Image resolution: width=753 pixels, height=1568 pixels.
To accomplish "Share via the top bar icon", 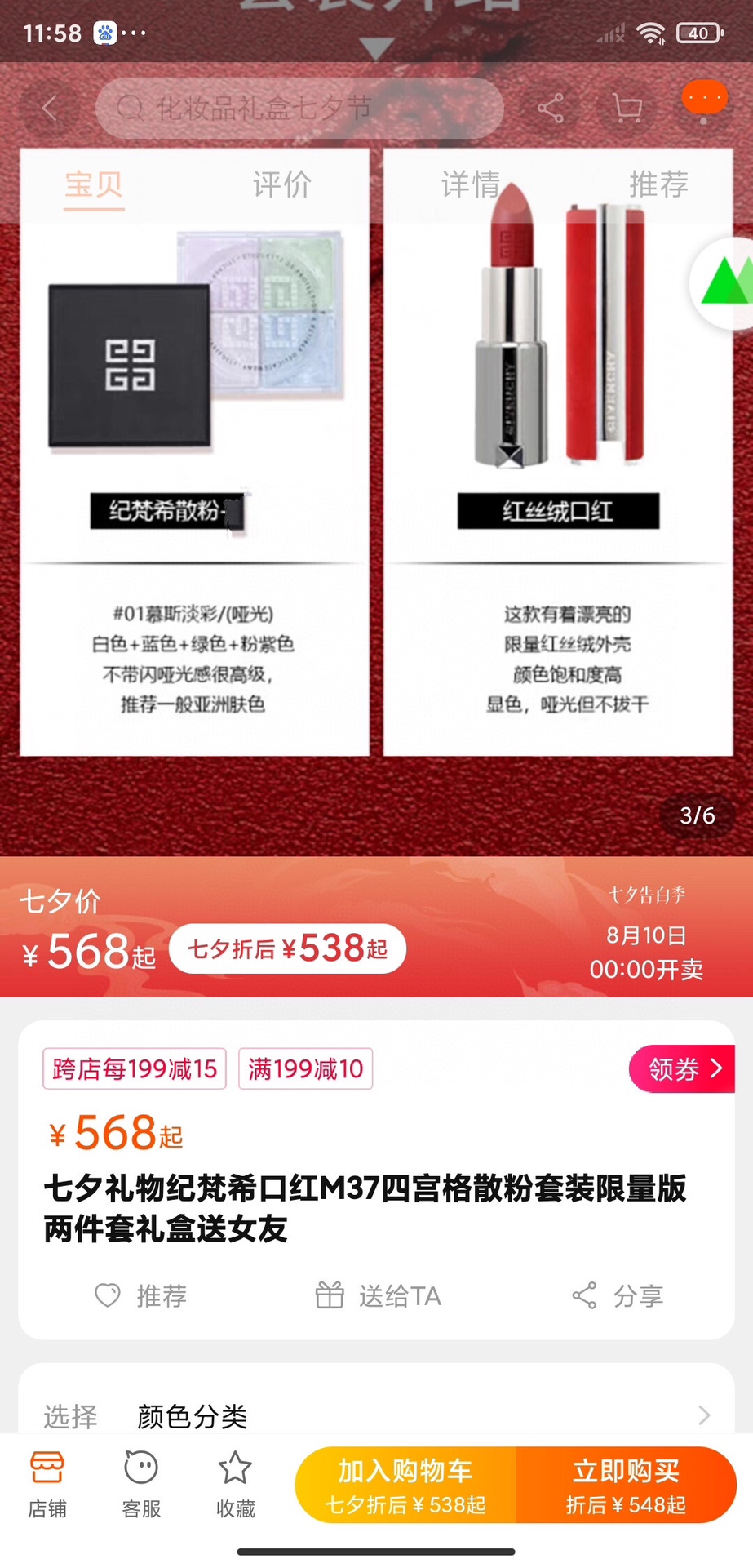I will tap(551, 107).
